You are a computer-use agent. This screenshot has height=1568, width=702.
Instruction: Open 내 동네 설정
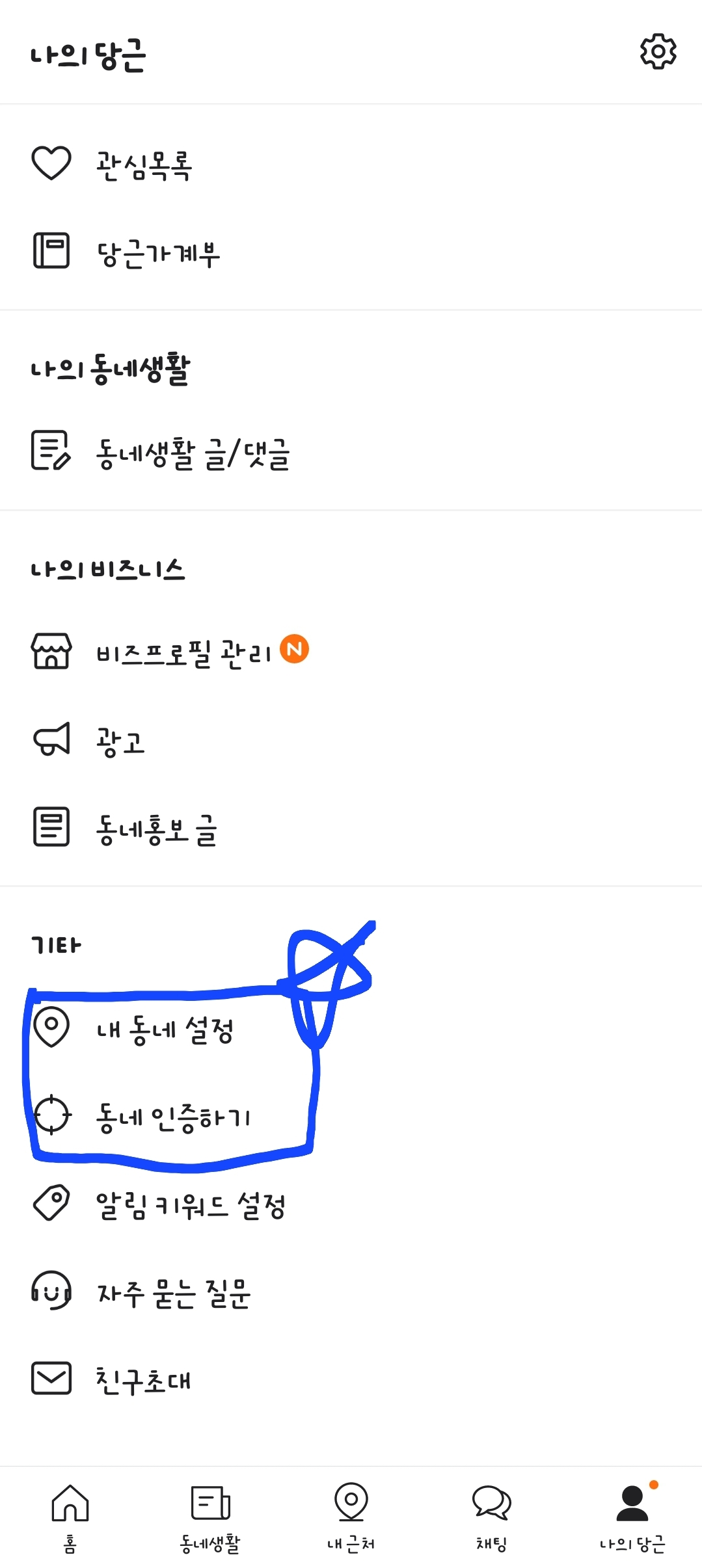[351, 1028]
